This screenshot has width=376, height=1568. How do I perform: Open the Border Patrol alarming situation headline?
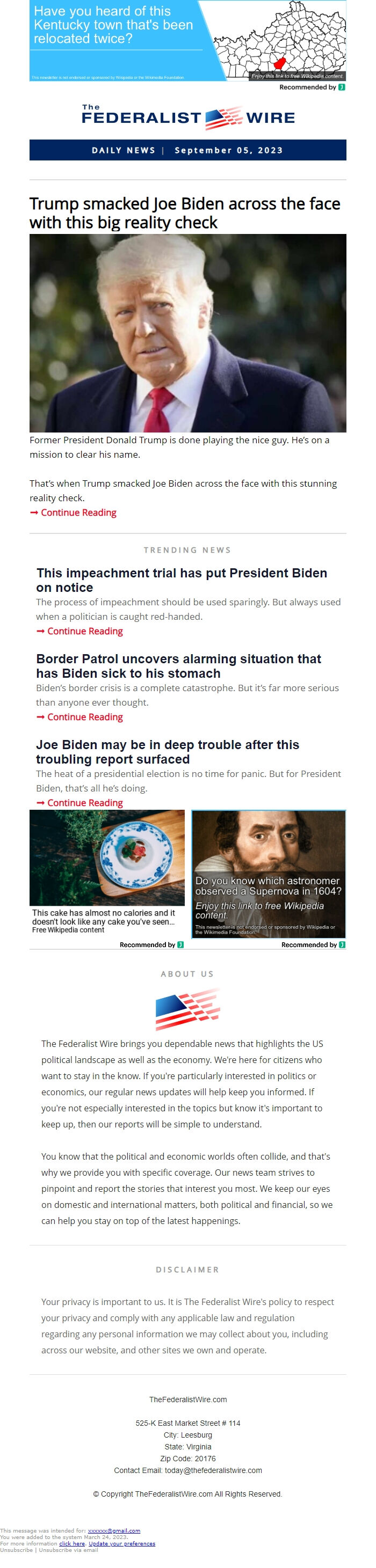point(178,665)
